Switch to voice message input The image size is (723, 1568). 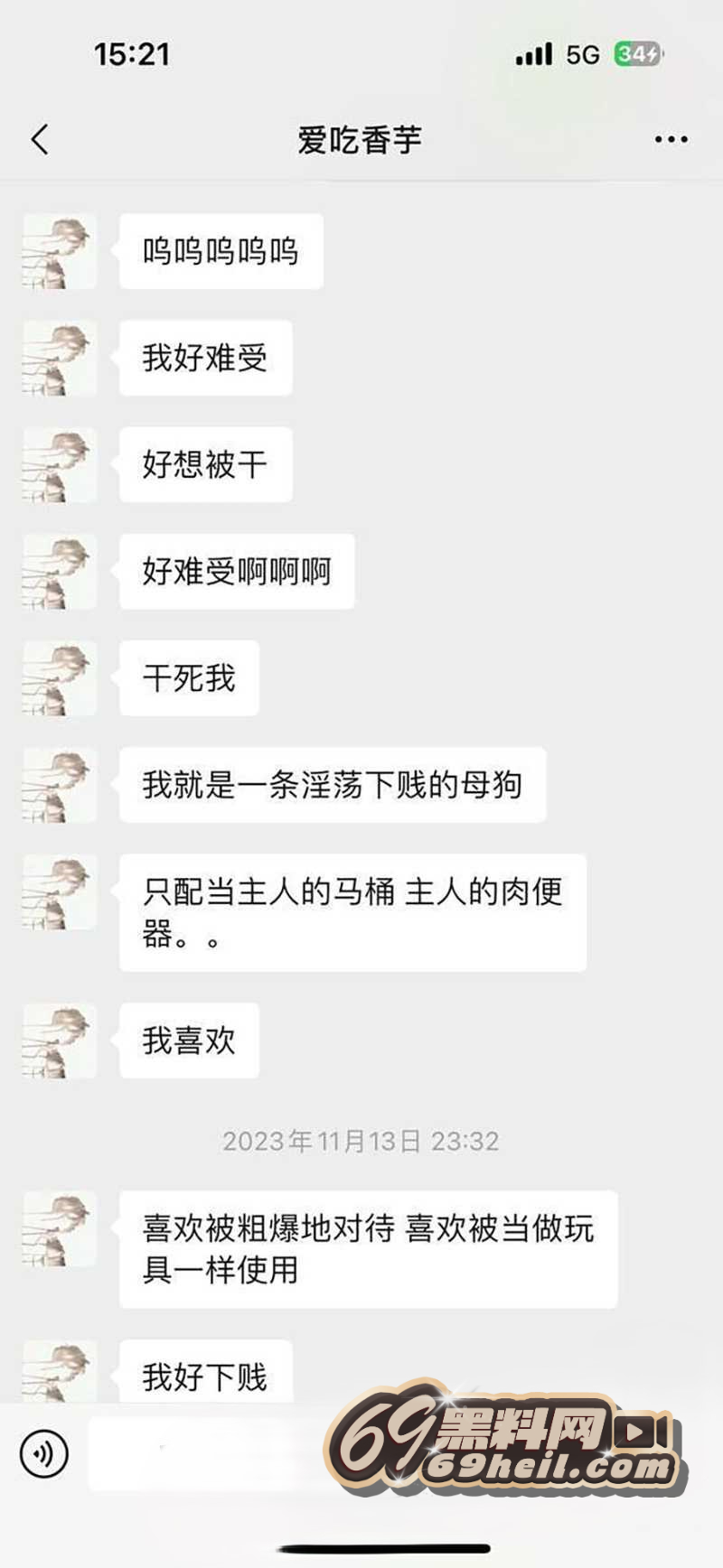point(43,1453)
